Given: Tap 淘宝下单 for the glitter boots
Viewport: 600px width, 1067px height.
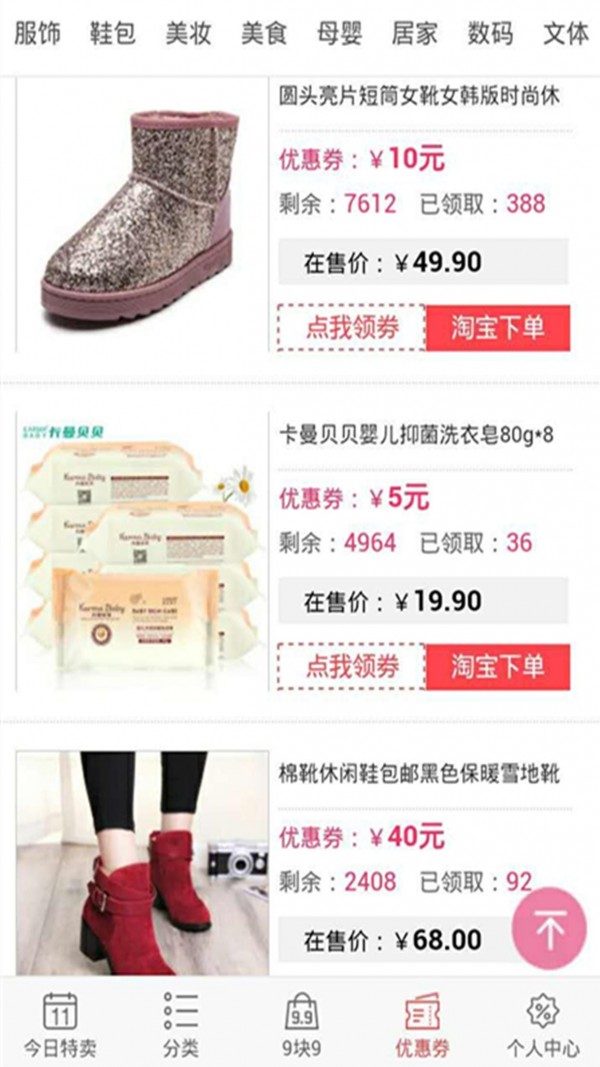Looking at the screenshot, I should [498, 327].
